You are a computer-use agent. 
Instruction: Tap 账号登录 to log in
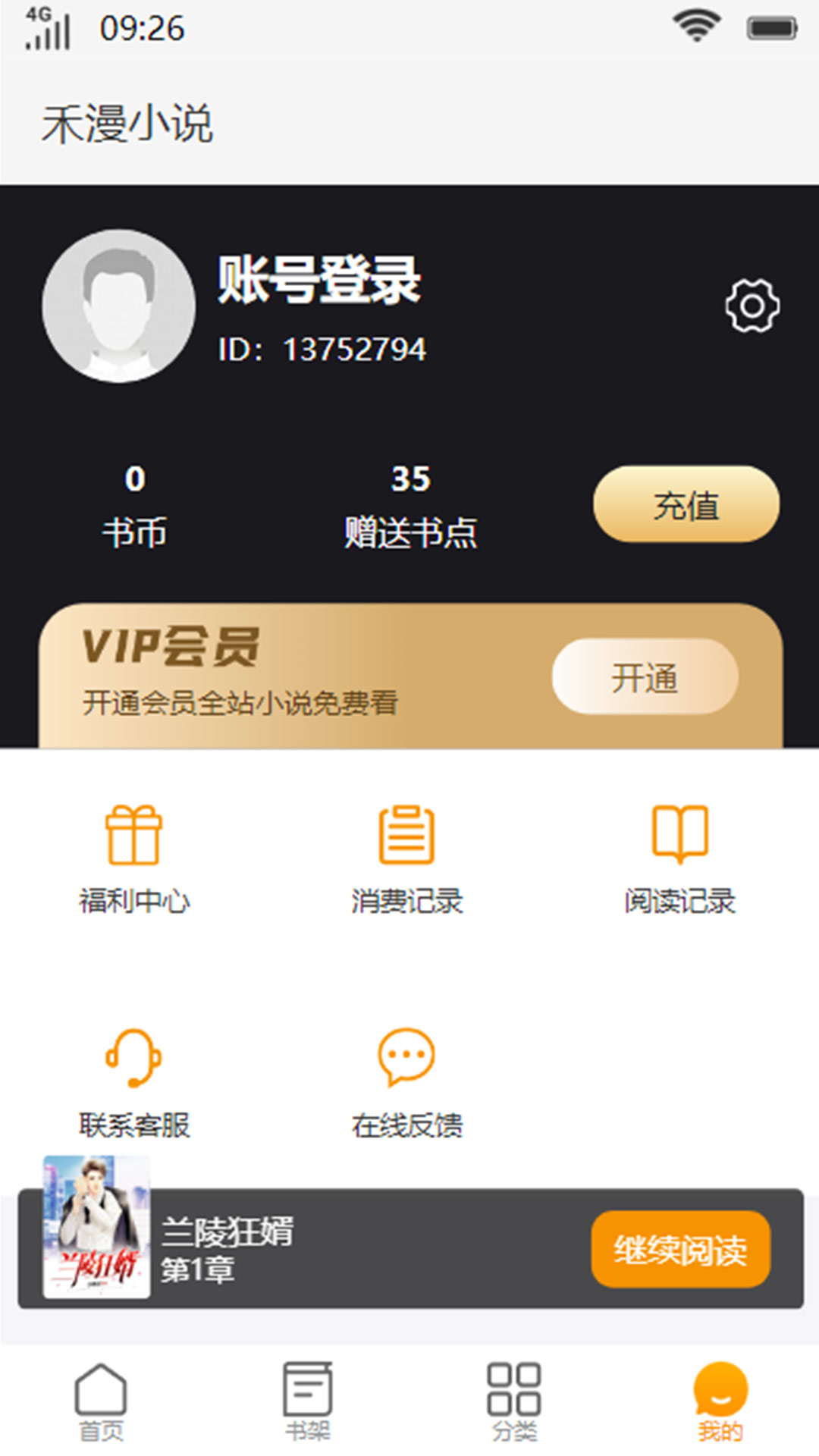coord(318,281)
